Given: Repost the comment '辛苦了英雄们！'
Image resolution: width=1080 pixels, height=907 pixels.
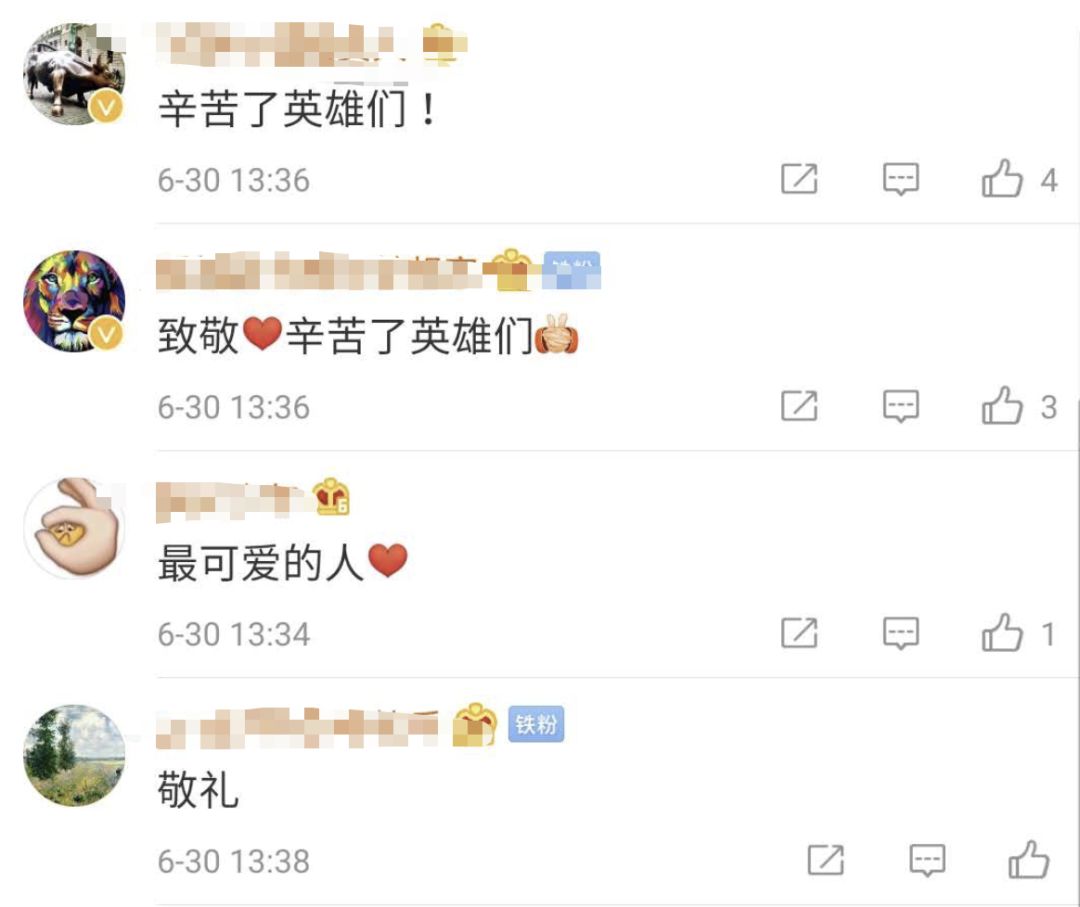Looking at the screenshot, I should point(799,180).
